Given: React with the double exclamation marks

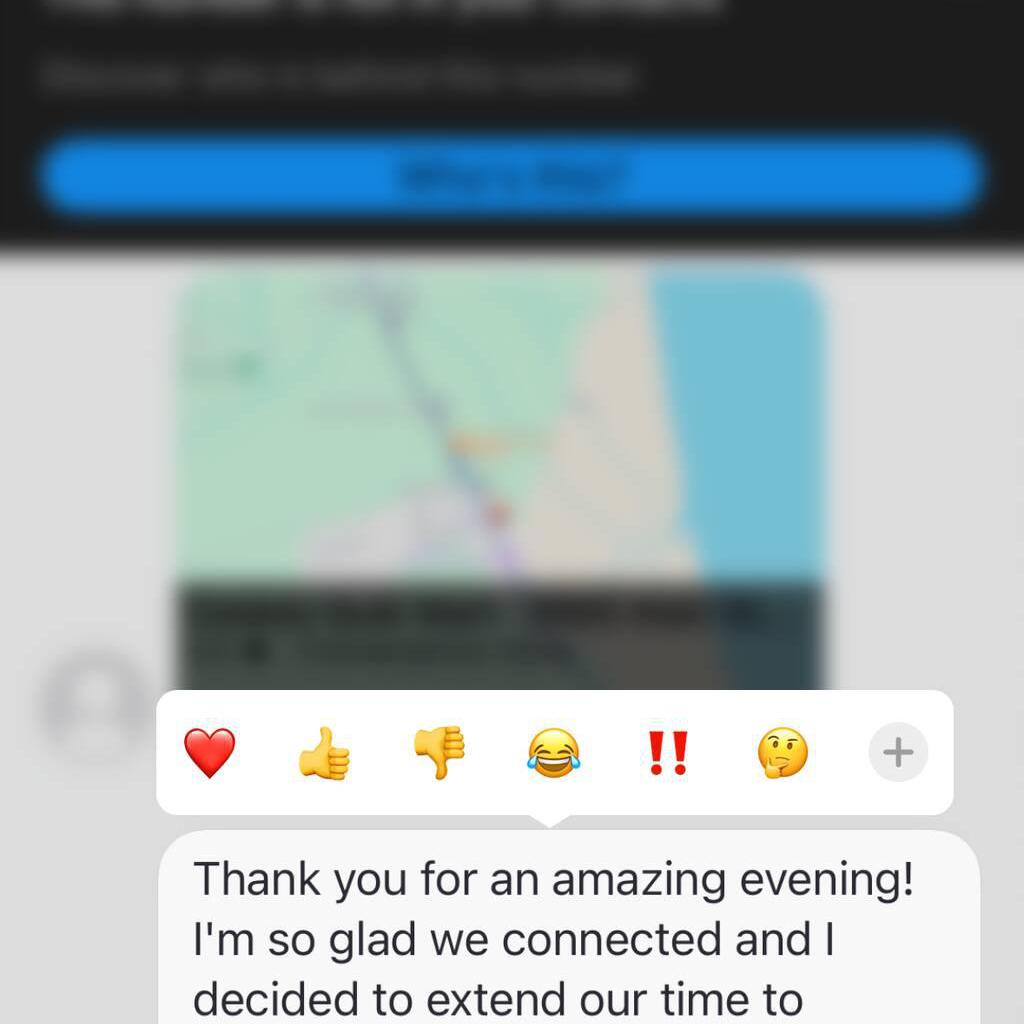Looking at the screenshot, I should 668,752.
